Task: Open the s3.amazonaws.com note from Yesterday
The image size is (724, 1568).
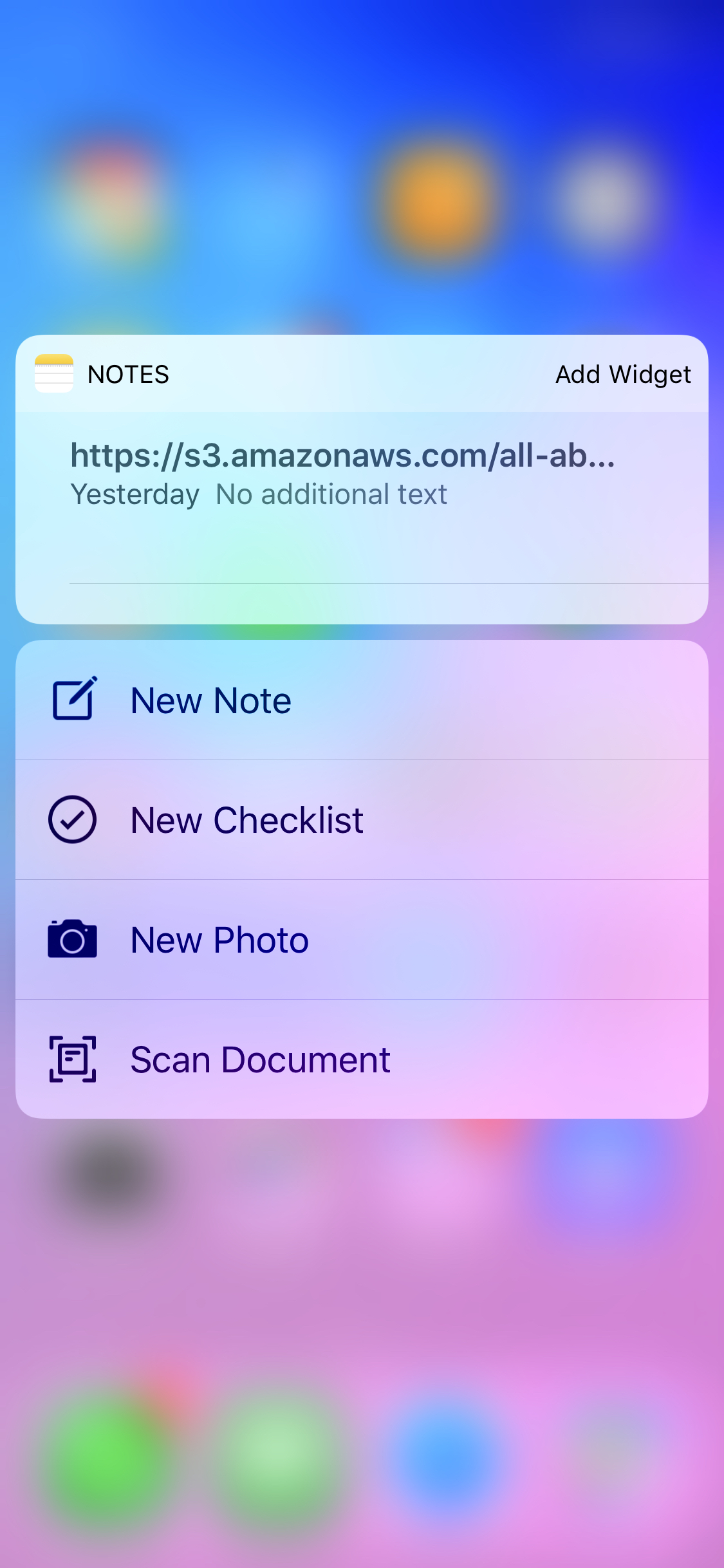Action: pyautogui.click(x=362, y=497)
